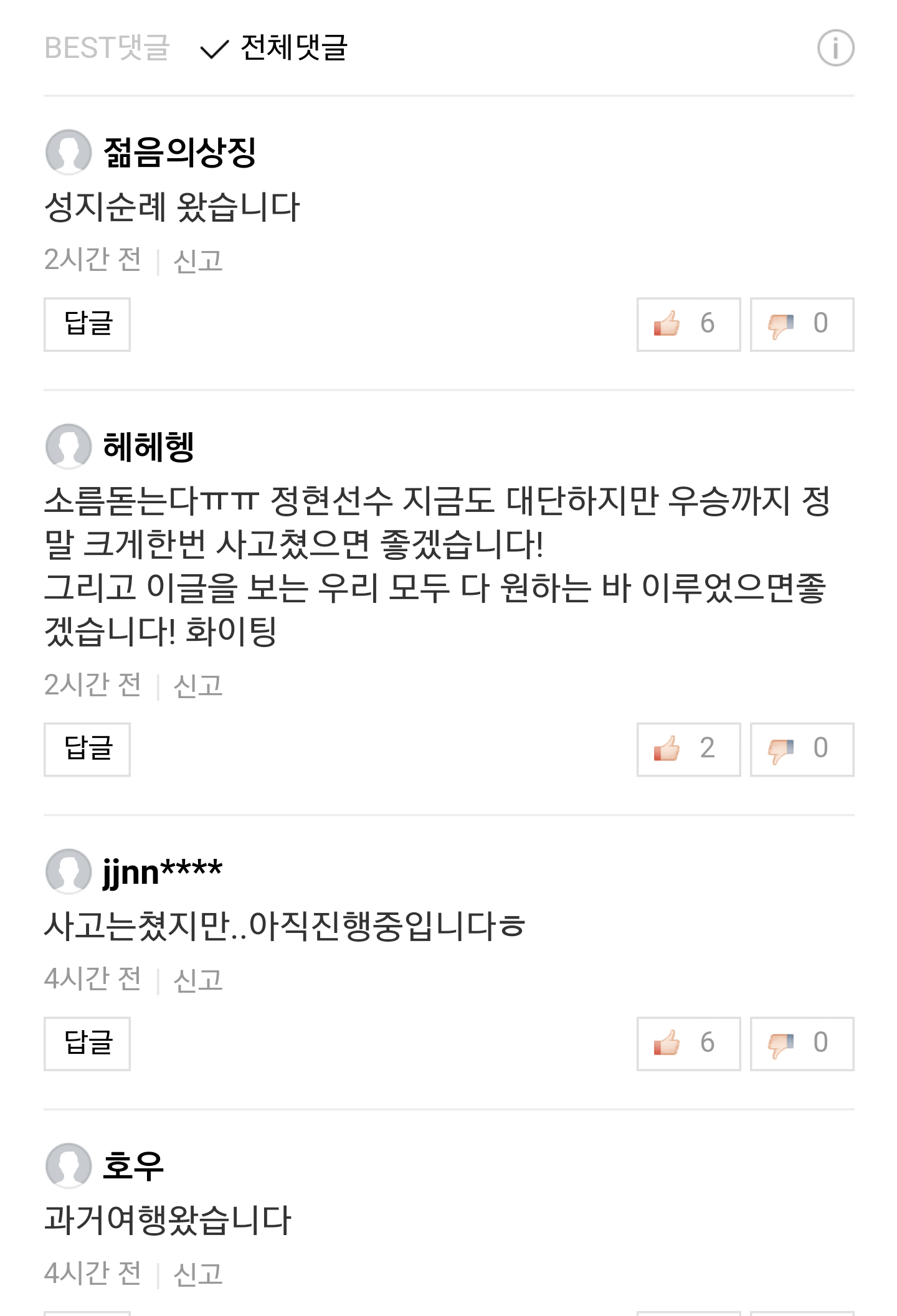Reply to jjnn****'s comment
The width and height of the screenshot is (897, 1316).
(87, 1044)
